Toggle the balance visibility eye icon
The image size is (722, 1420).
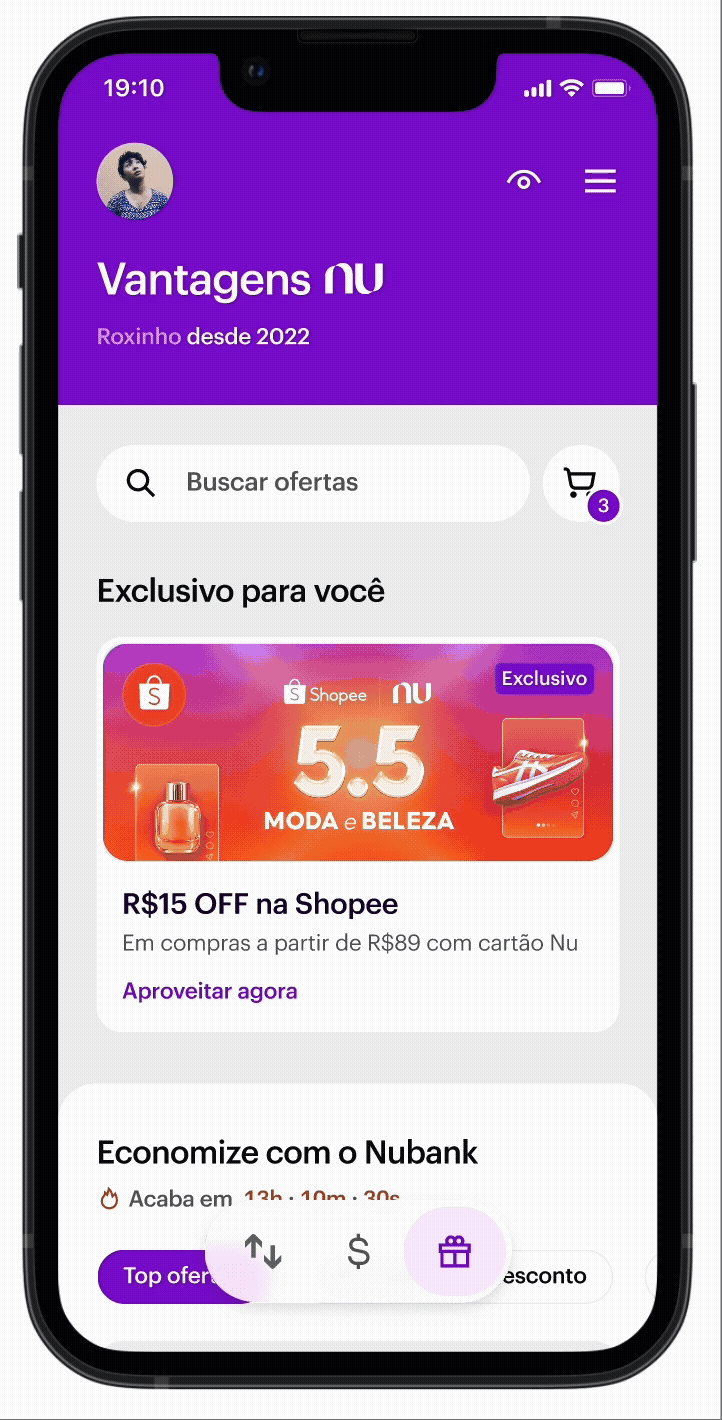[523, 180]
